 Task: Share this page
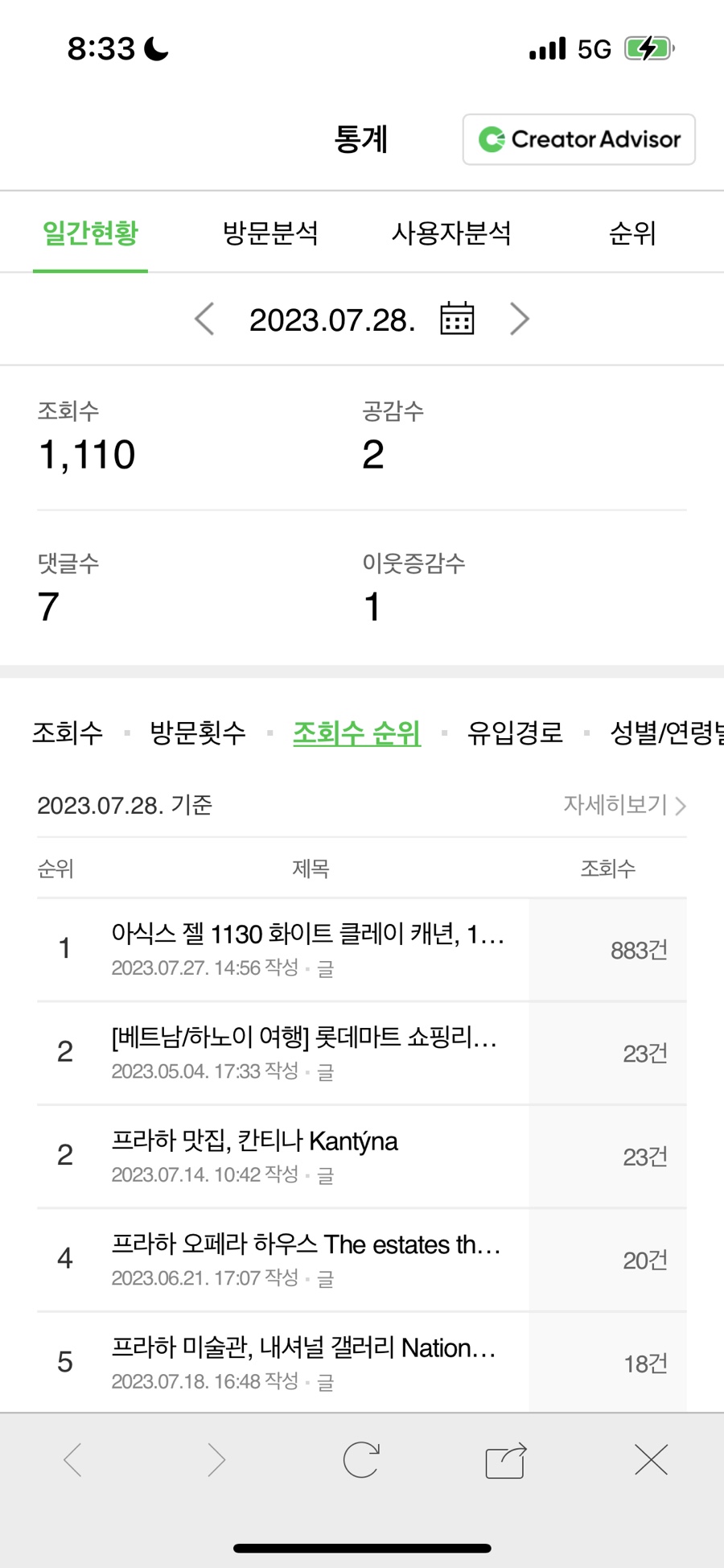coord(506,1460)
